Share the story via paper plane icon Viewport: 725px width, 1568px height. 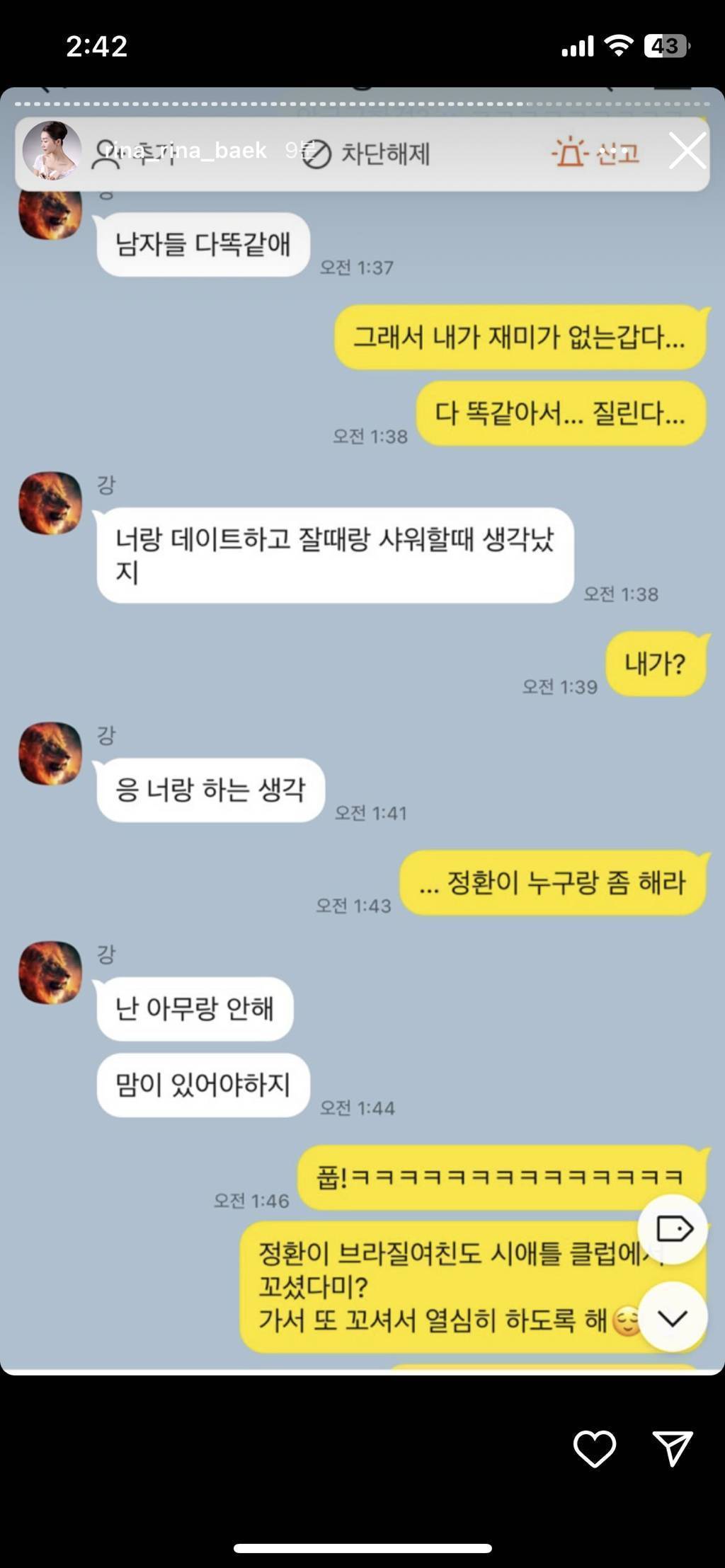coord(672,1448)
